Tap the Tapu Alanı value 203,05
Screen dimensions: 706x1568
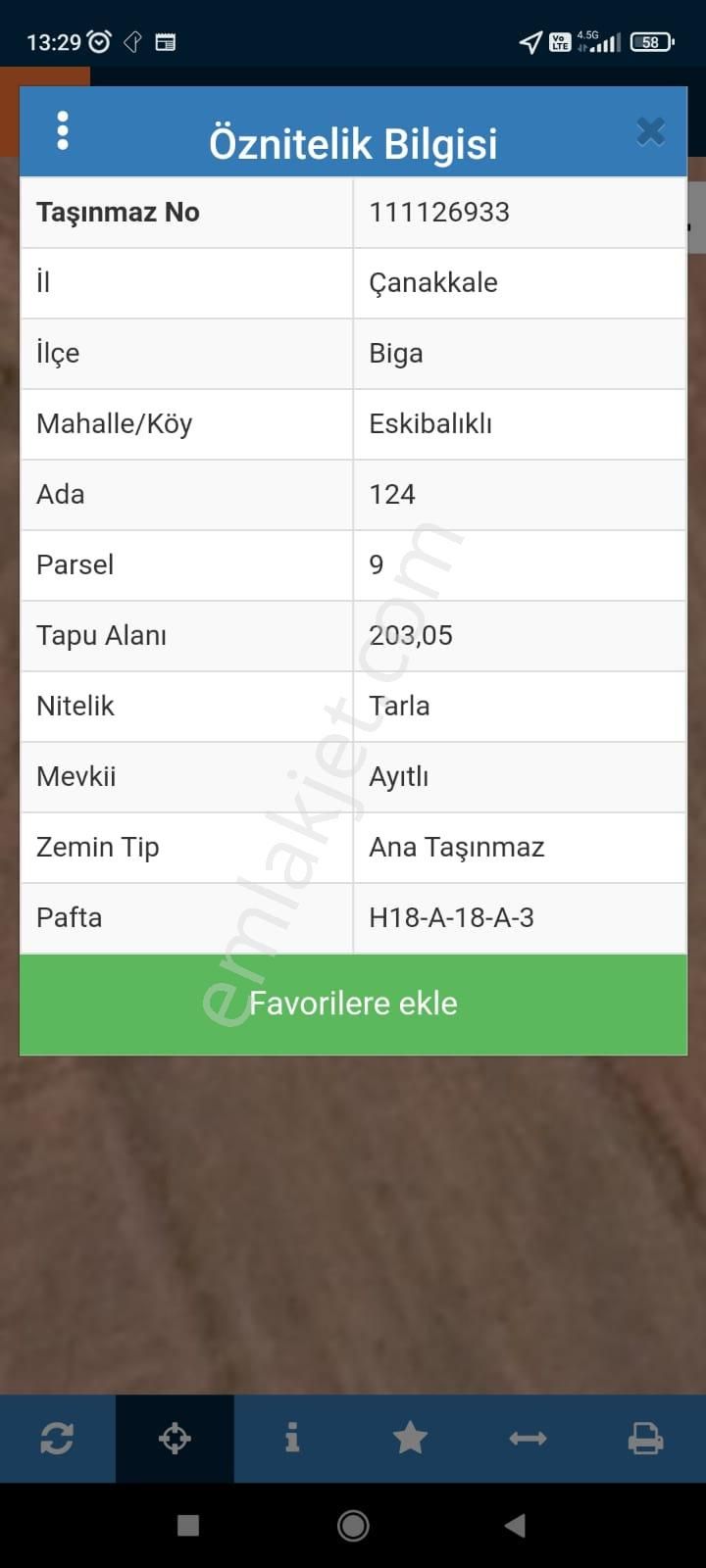pos(410,635)
